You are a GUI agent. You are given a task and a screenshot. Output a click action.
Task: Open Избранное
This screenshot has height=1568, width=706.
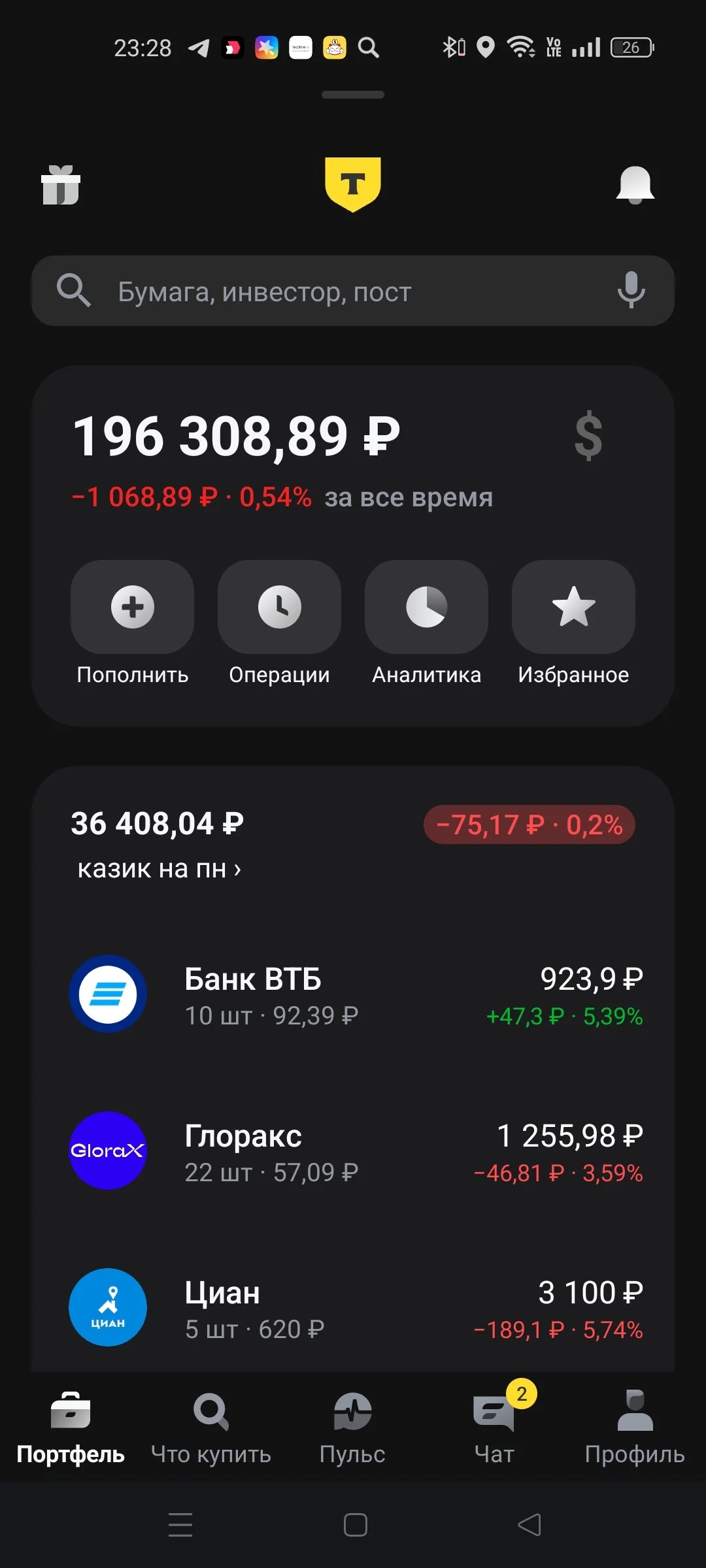[x=573, y=624]
